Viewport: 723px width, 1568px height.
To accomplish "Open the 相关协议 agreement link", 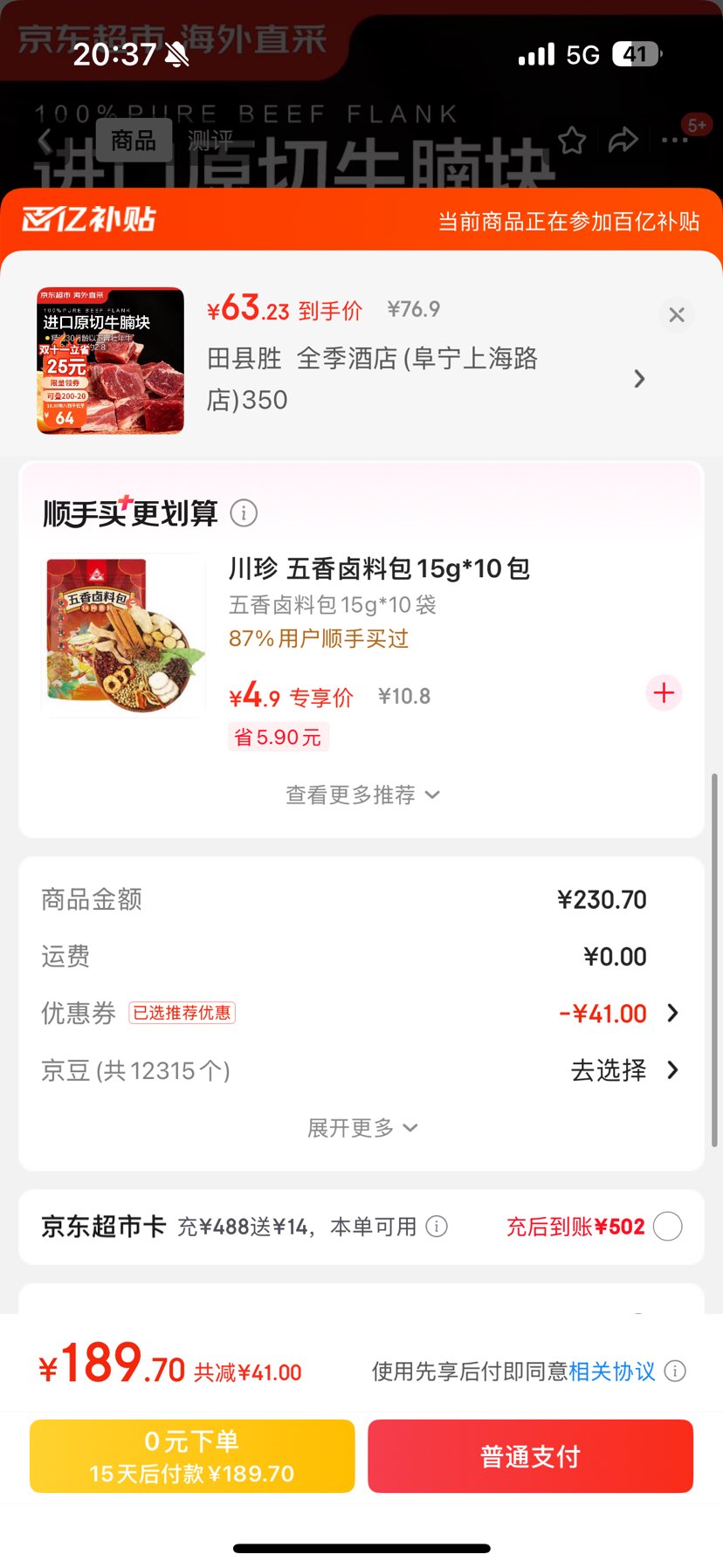I will [612, 1372].
